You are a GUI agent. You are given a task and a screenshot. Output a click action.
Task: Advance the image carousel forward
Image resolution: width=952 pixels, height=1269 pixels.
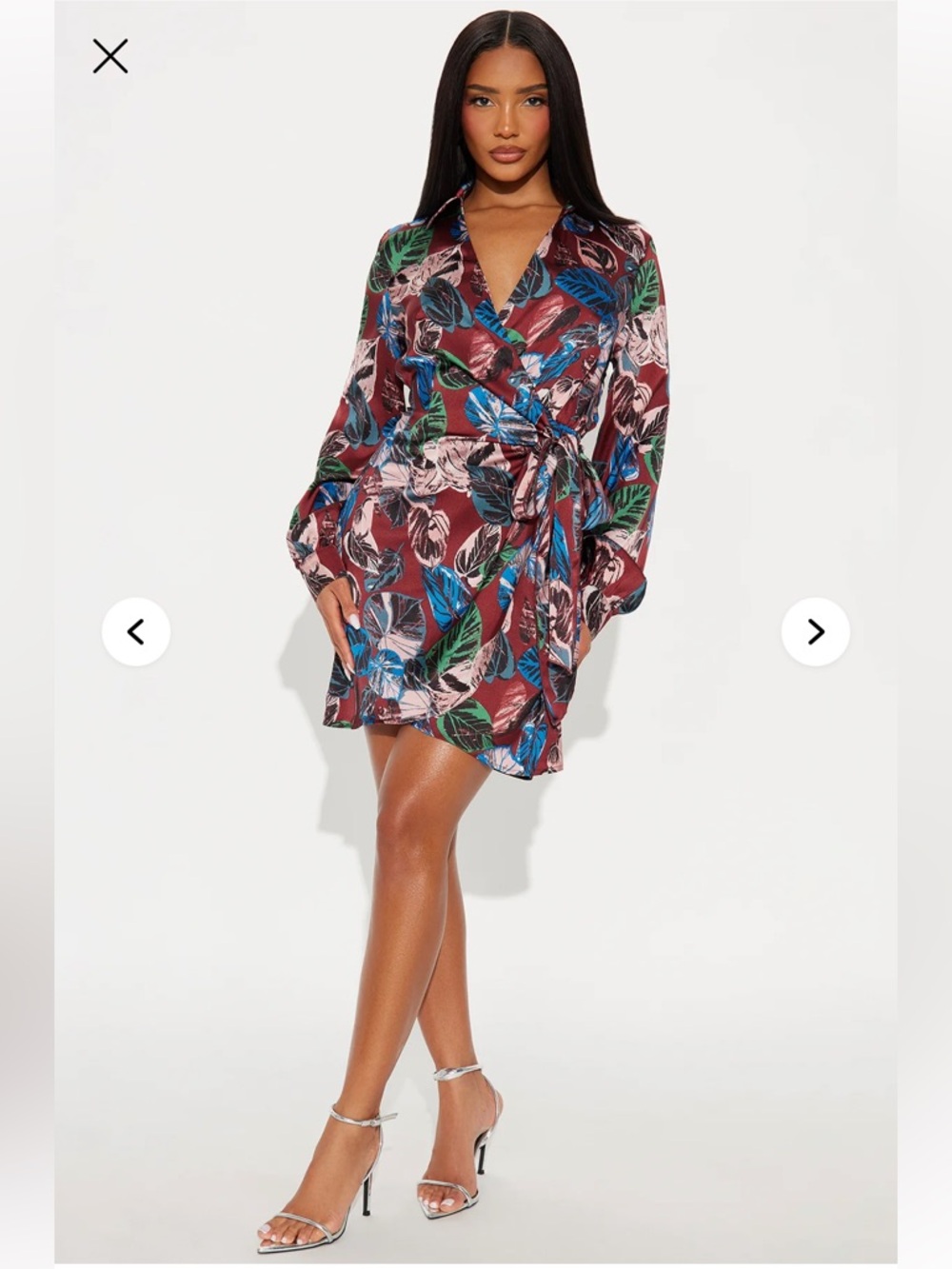[814, 631]
